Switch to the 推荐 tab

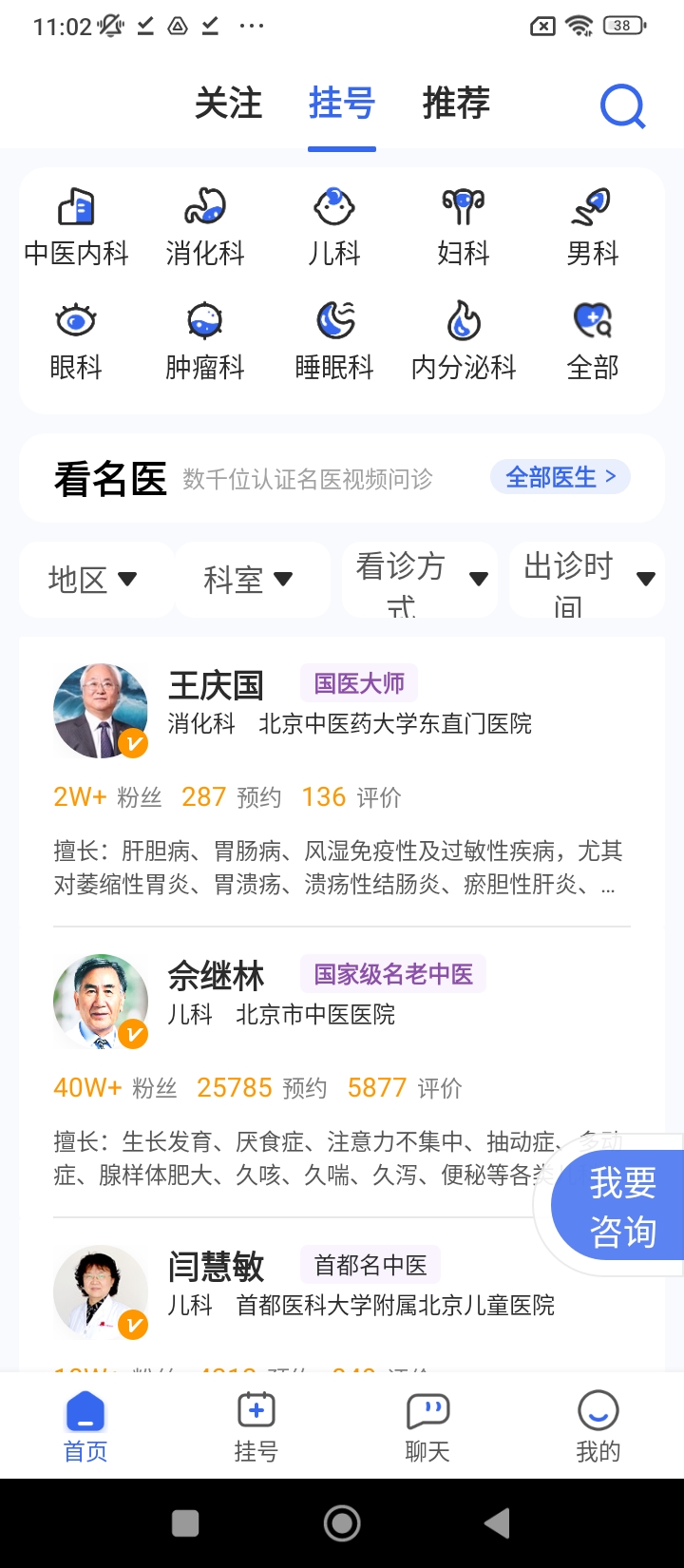coord(456,104)
